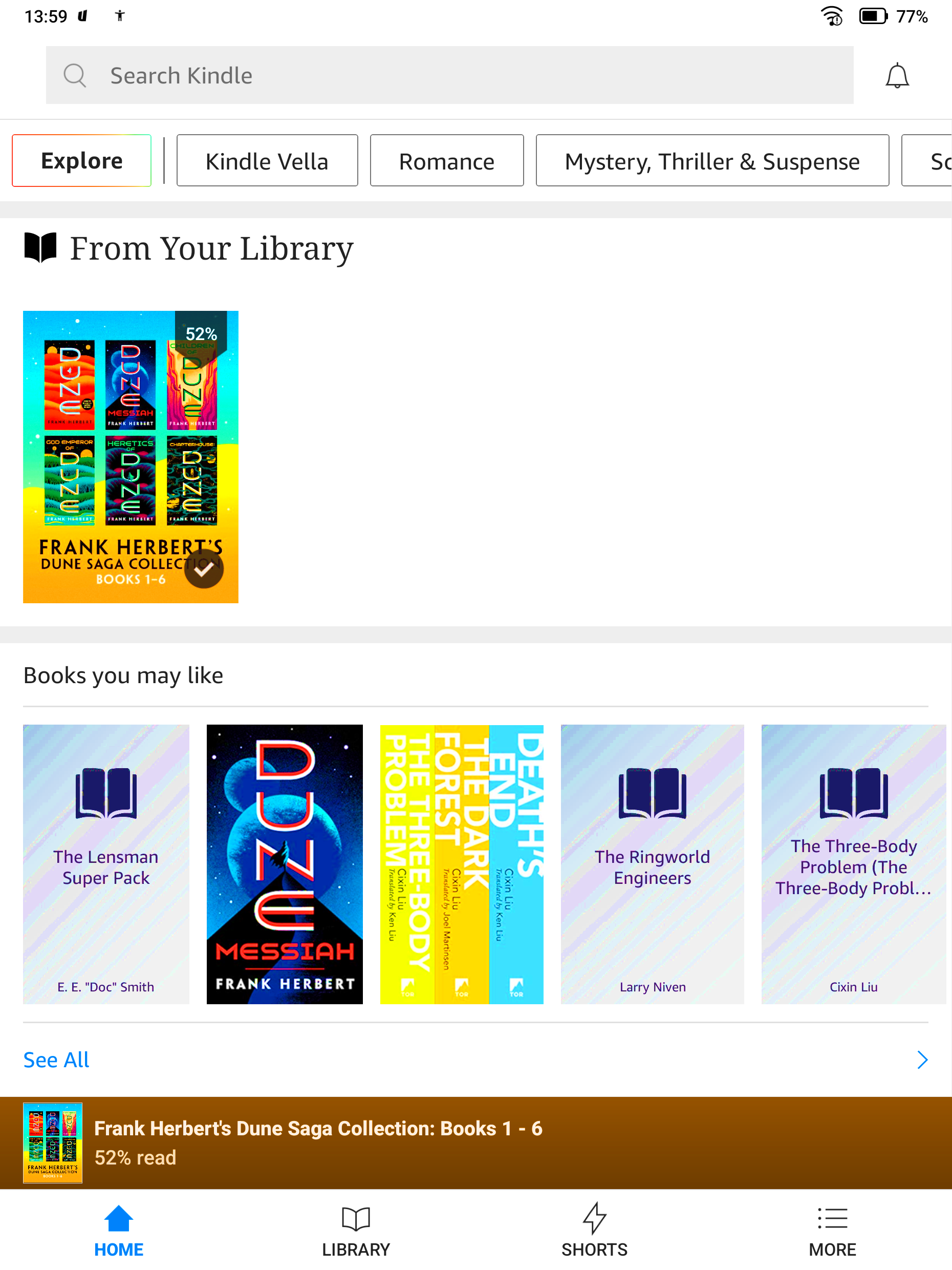Open the notifications bell
Screen dimensions: 952x1270
[x=896, y=76]
